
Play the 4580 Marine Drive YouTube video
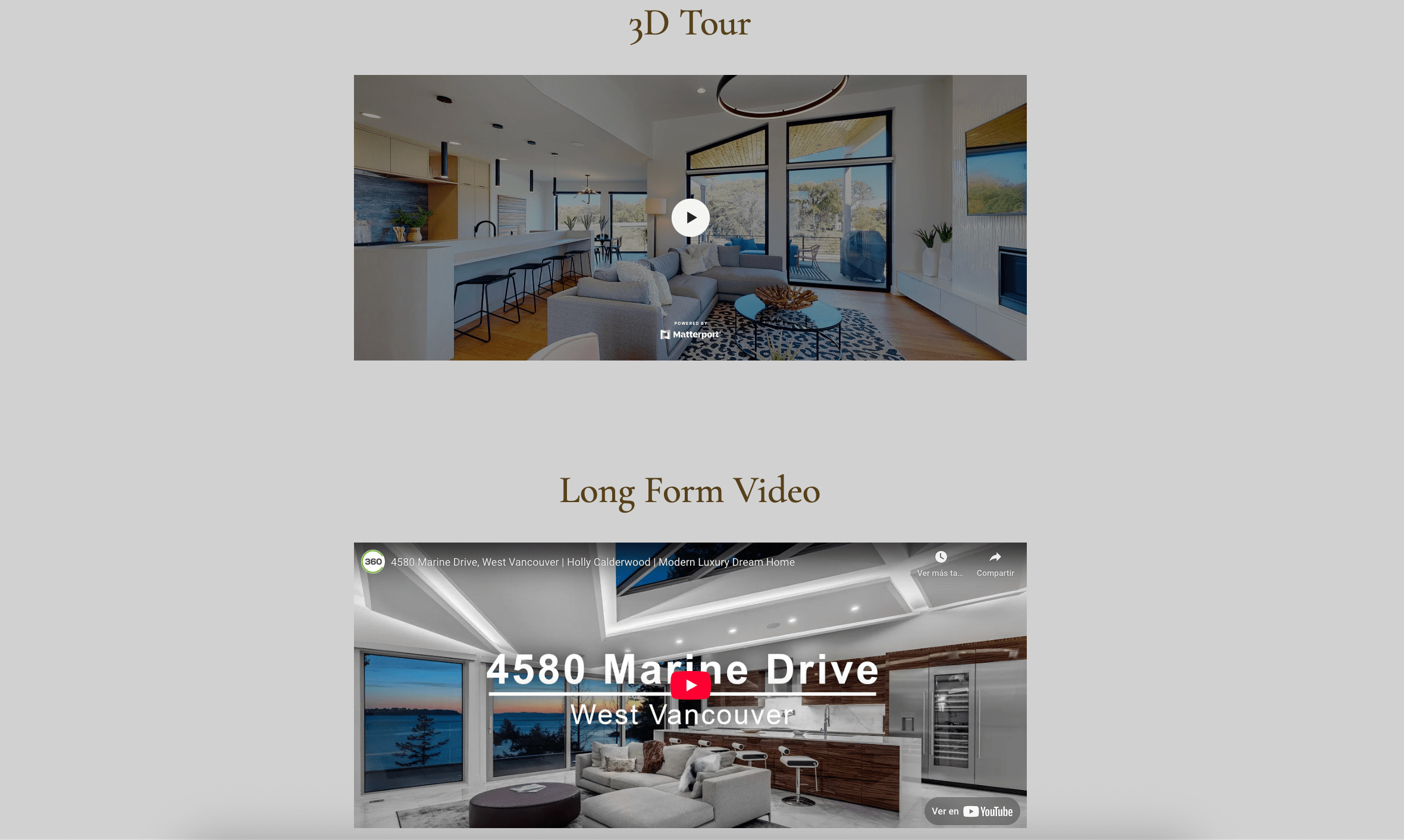690,685
